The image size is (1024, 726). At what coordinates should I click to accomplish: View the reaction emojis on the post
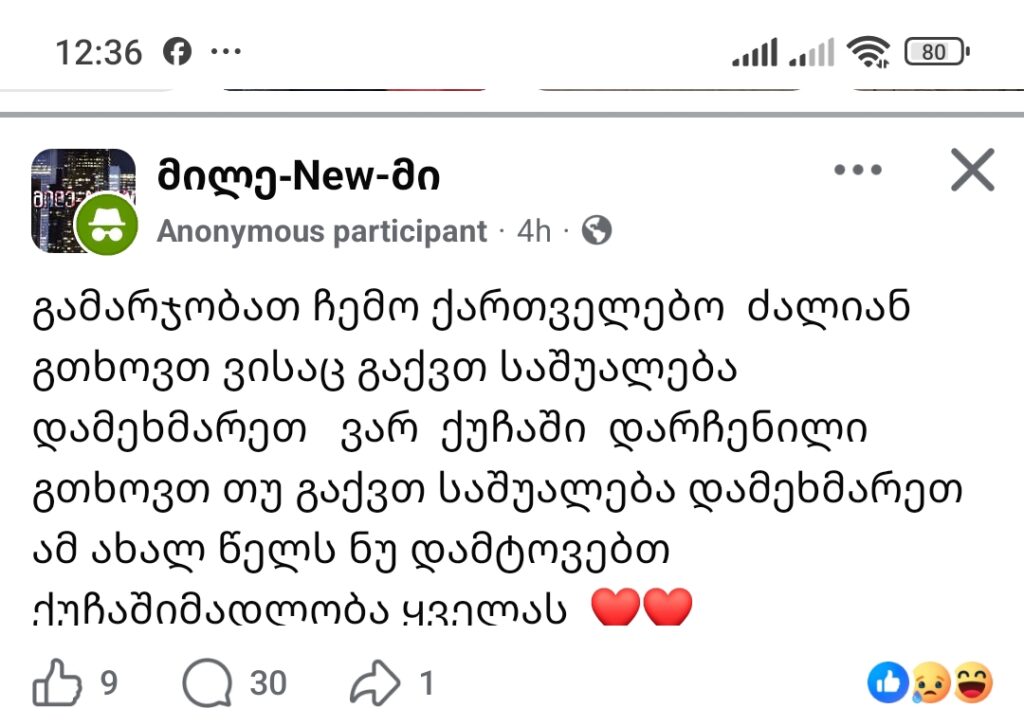[x=932, y=684]
